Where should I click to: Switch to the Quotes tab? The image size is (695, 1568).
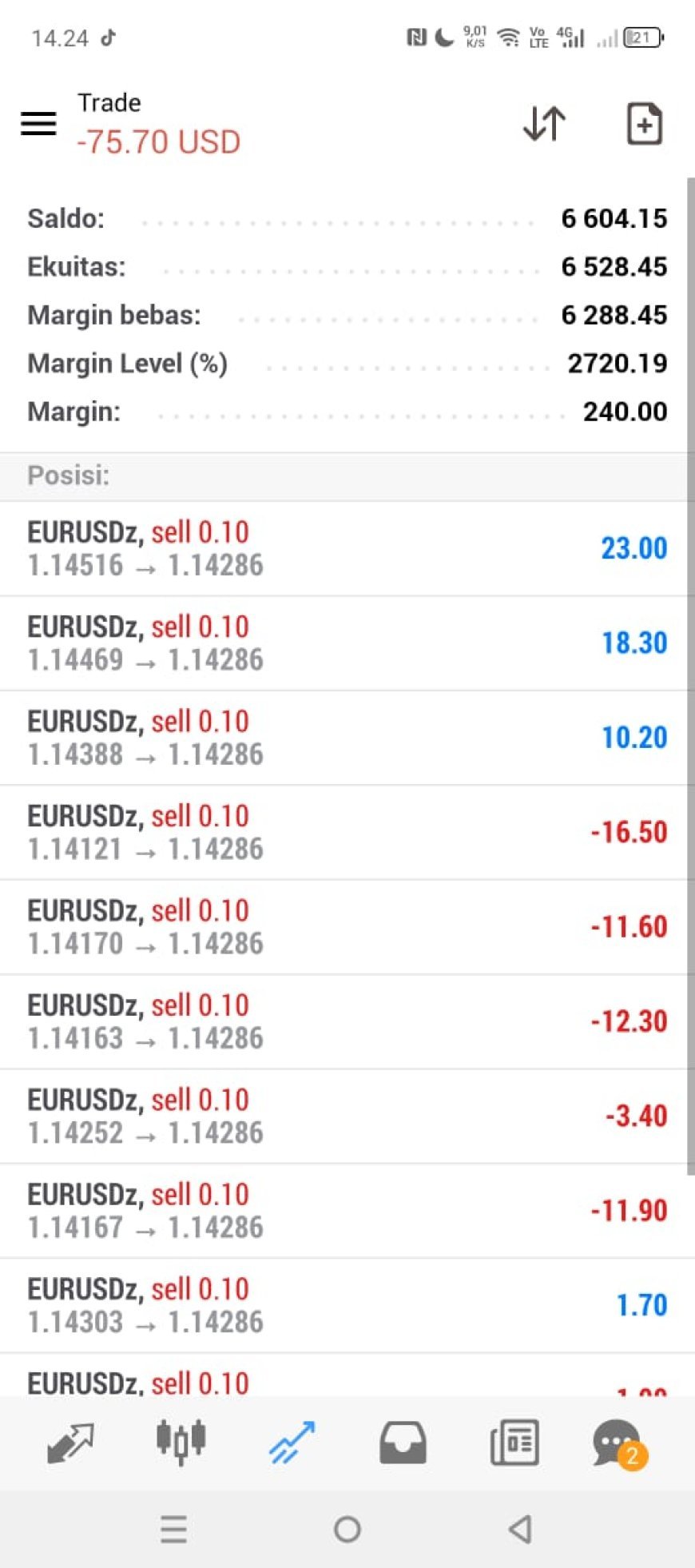pos(70,1443)
